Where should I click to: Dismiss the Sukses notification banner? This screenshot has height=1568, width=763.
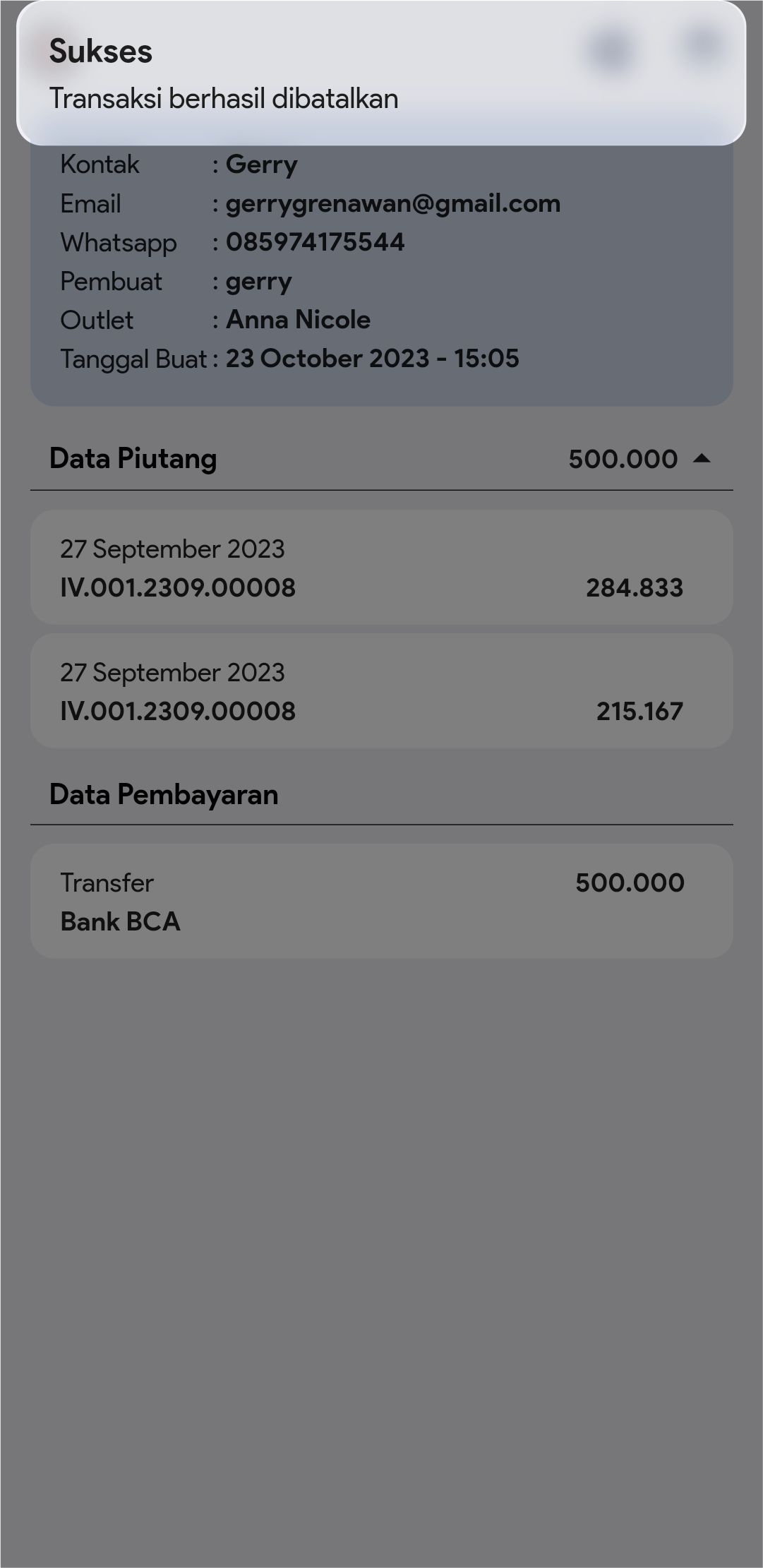click(x=381, y=74)
